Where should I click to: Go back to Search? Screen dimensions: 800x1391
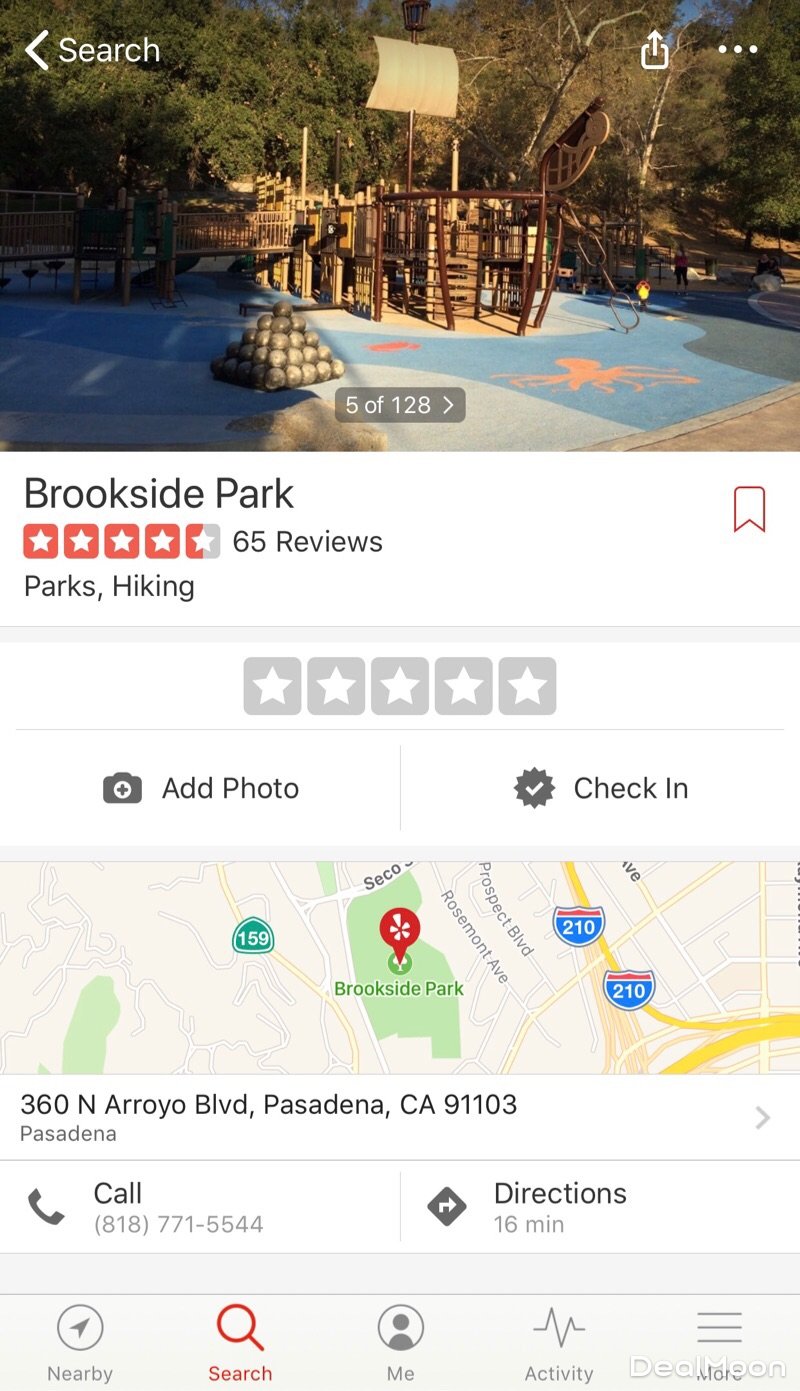pyautogui.click(x=92, y=50)
